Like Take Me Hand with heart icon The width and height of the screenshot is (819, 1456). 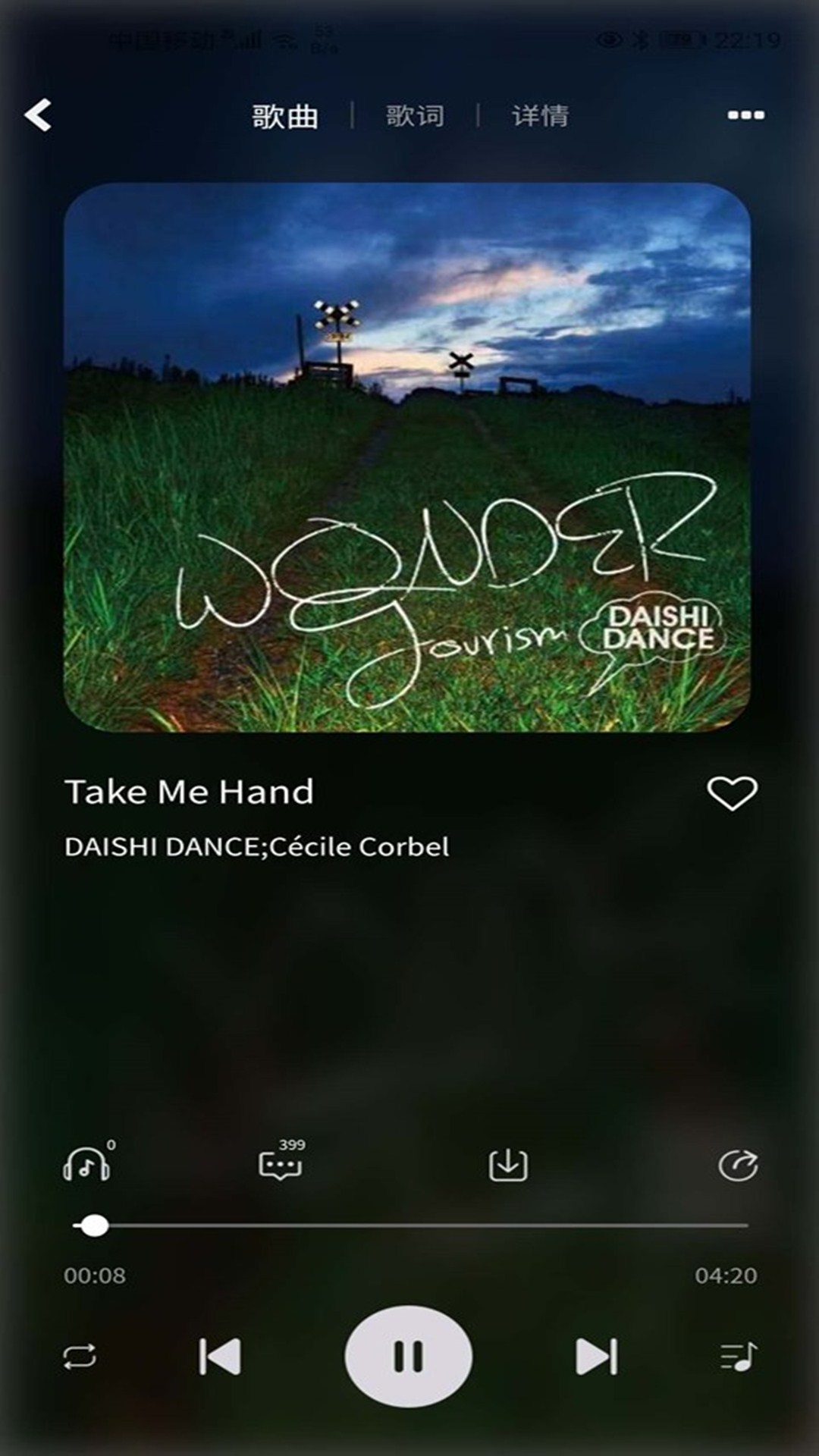732,793
